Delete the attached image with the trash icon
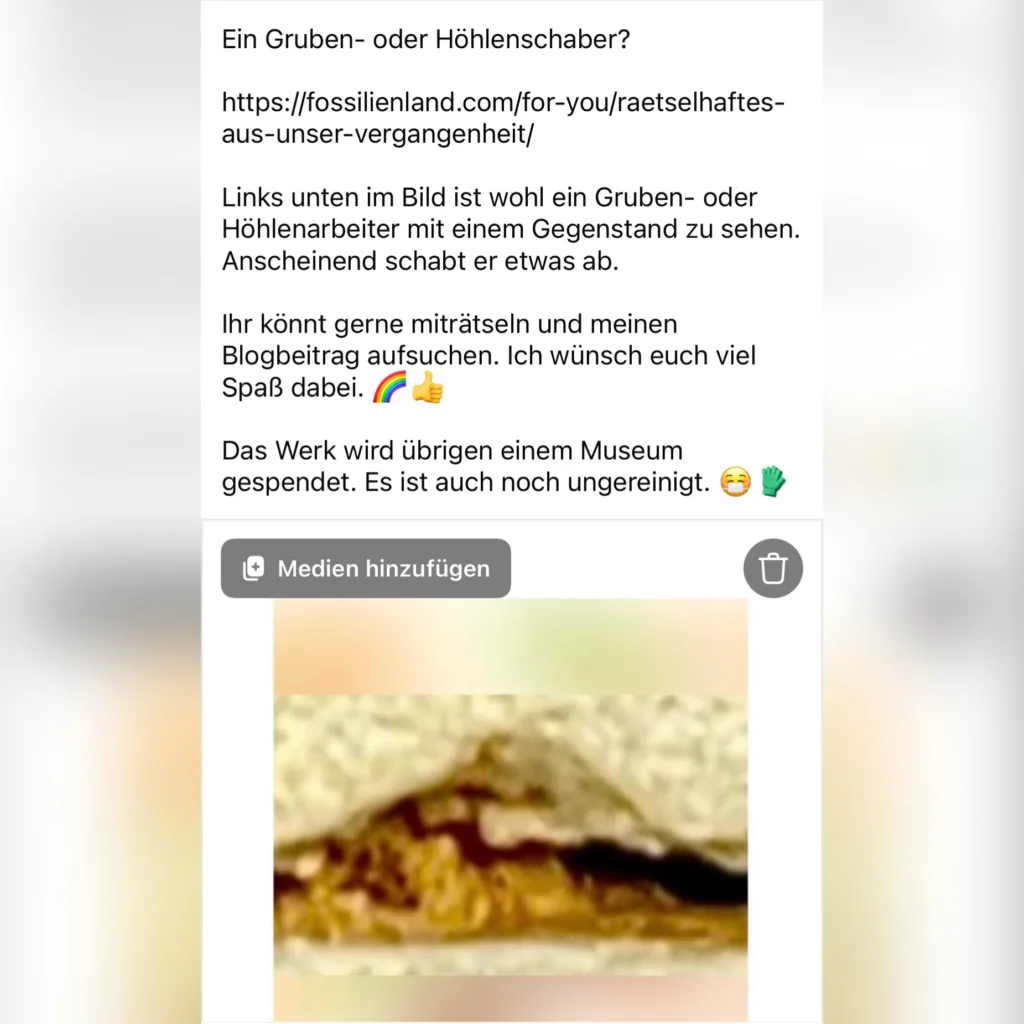This screenshot has width=1024, height=1024. [773, 569]
